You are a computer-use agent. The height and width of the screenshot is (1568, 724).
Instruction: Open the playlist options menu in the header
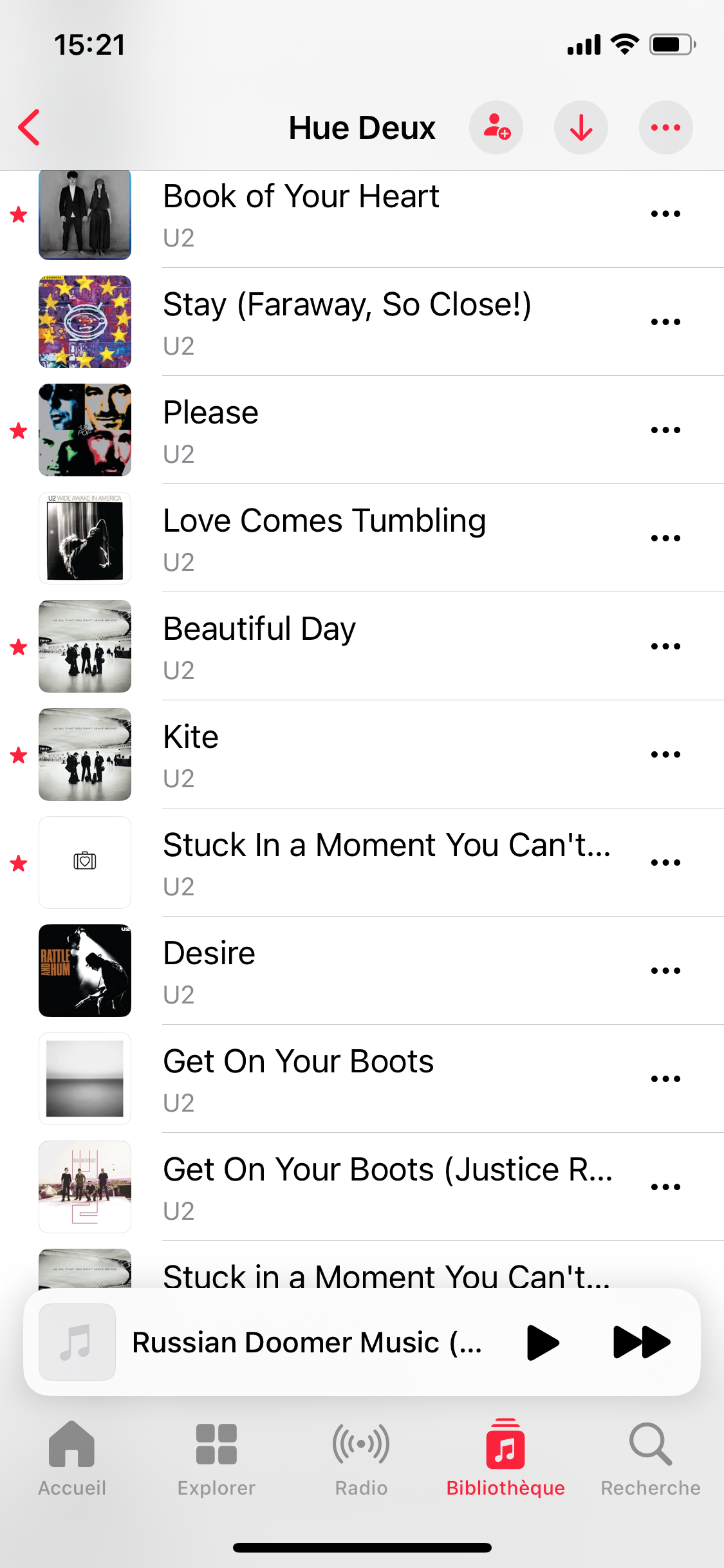click(x=666, y=127)
